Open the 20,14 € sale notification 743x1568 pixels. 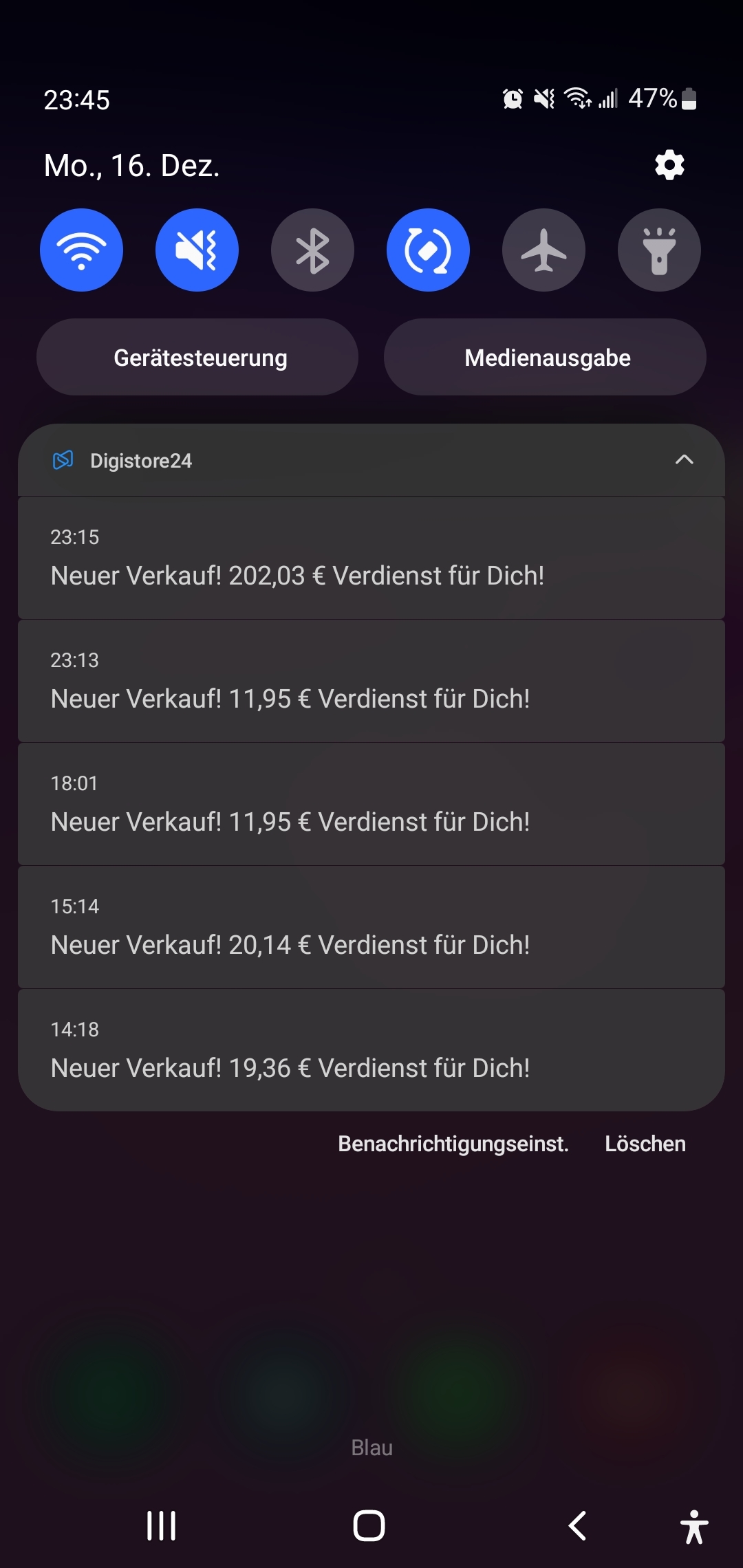(x=371, y=927)
